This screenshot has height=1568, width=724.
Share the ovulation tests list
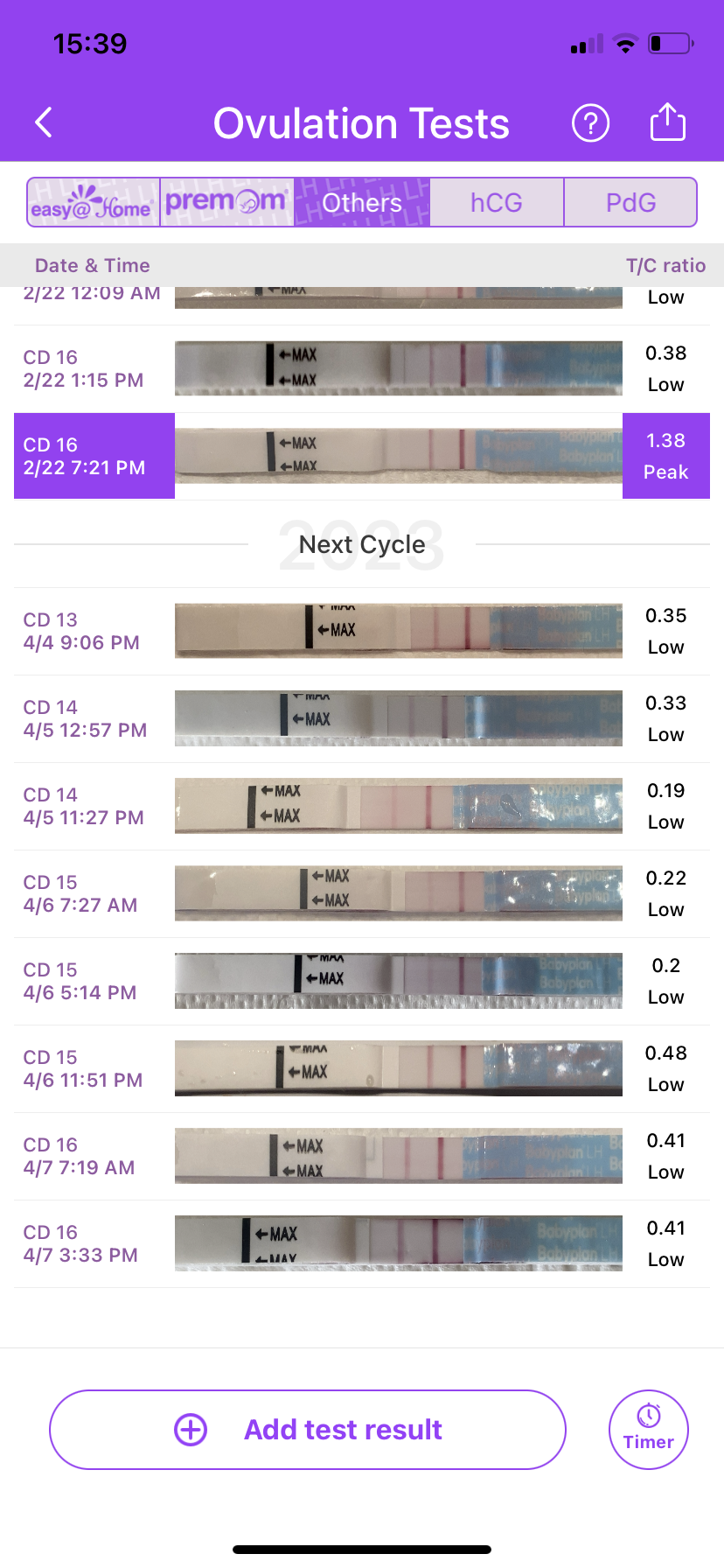pyautogui.click(x=668, y=122)
